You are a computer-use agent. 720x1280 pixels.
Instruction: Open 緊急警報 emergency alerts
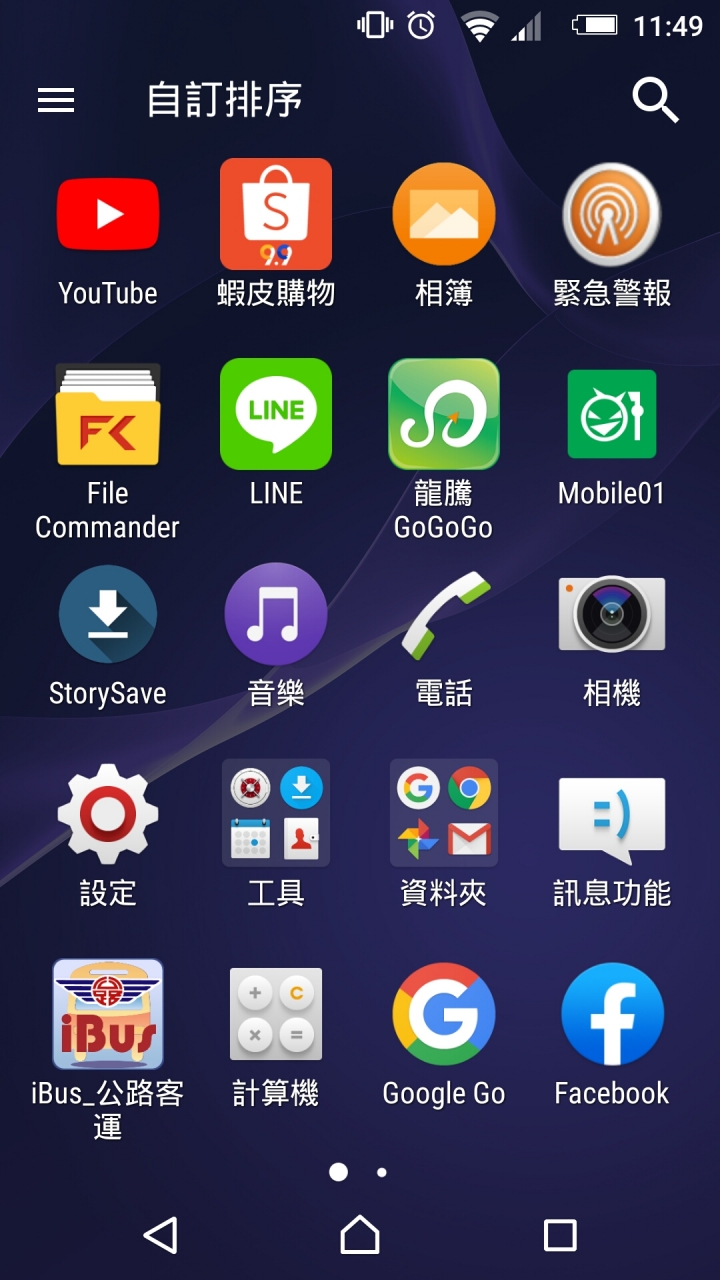tap(611, 215)
